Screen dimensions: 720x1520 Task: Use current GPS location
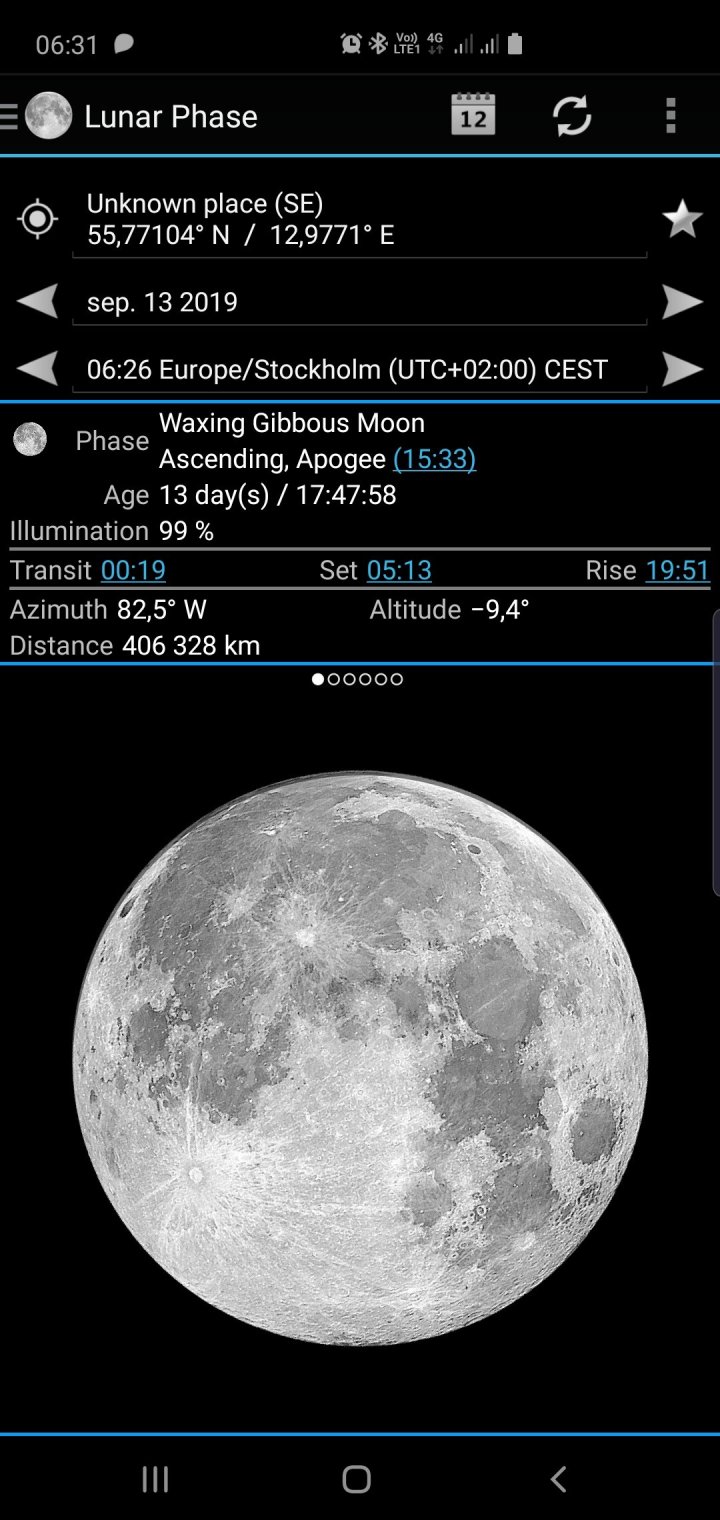[38, 219]
